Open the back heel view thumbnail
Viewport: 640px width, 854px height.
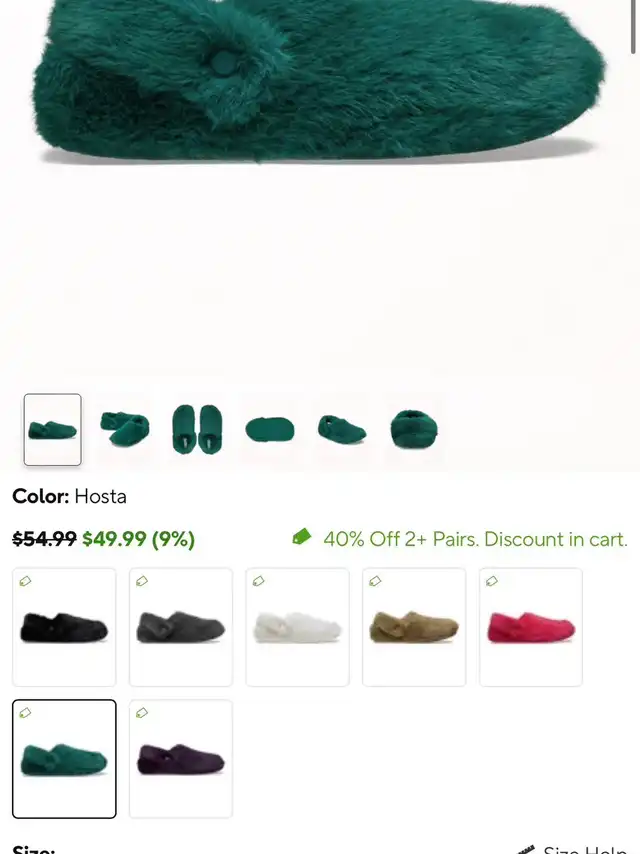click(x=414, y=430)
